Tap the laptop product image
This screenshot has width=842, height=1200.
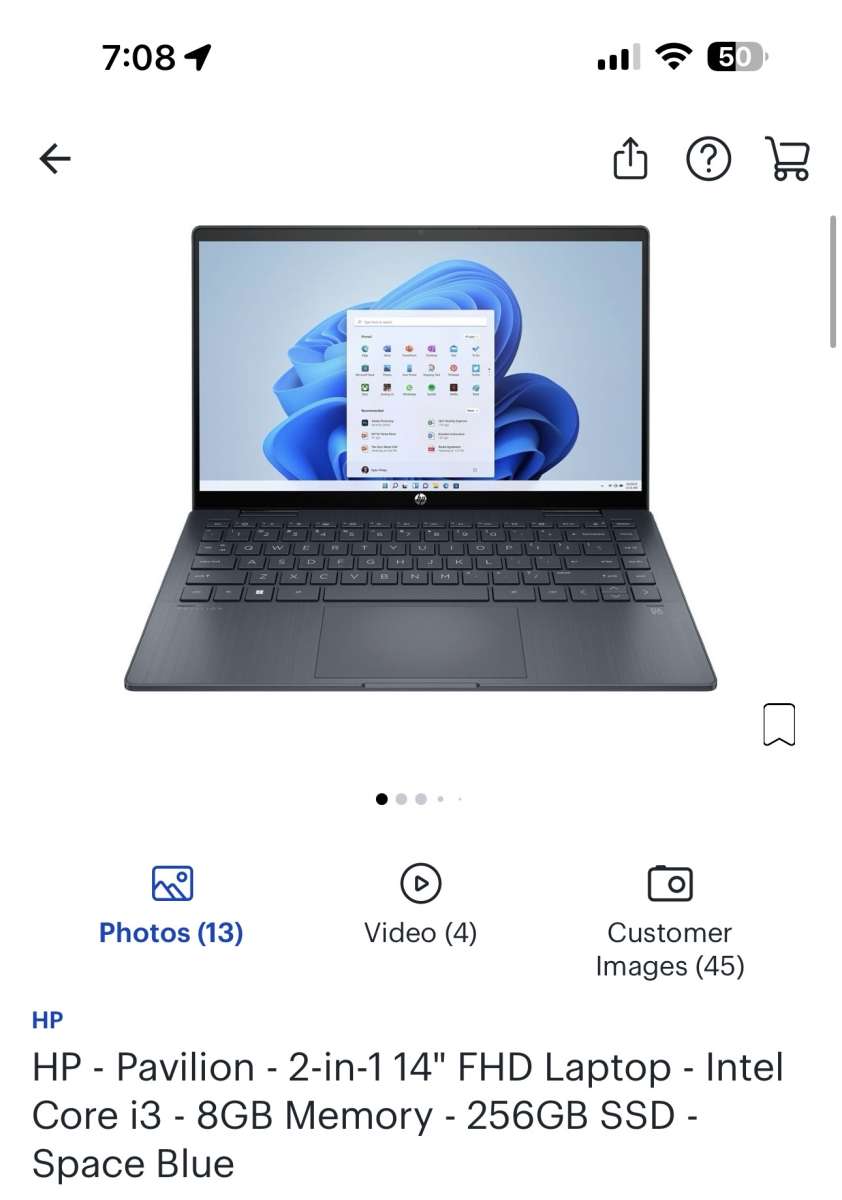click(x=420, y=460)
